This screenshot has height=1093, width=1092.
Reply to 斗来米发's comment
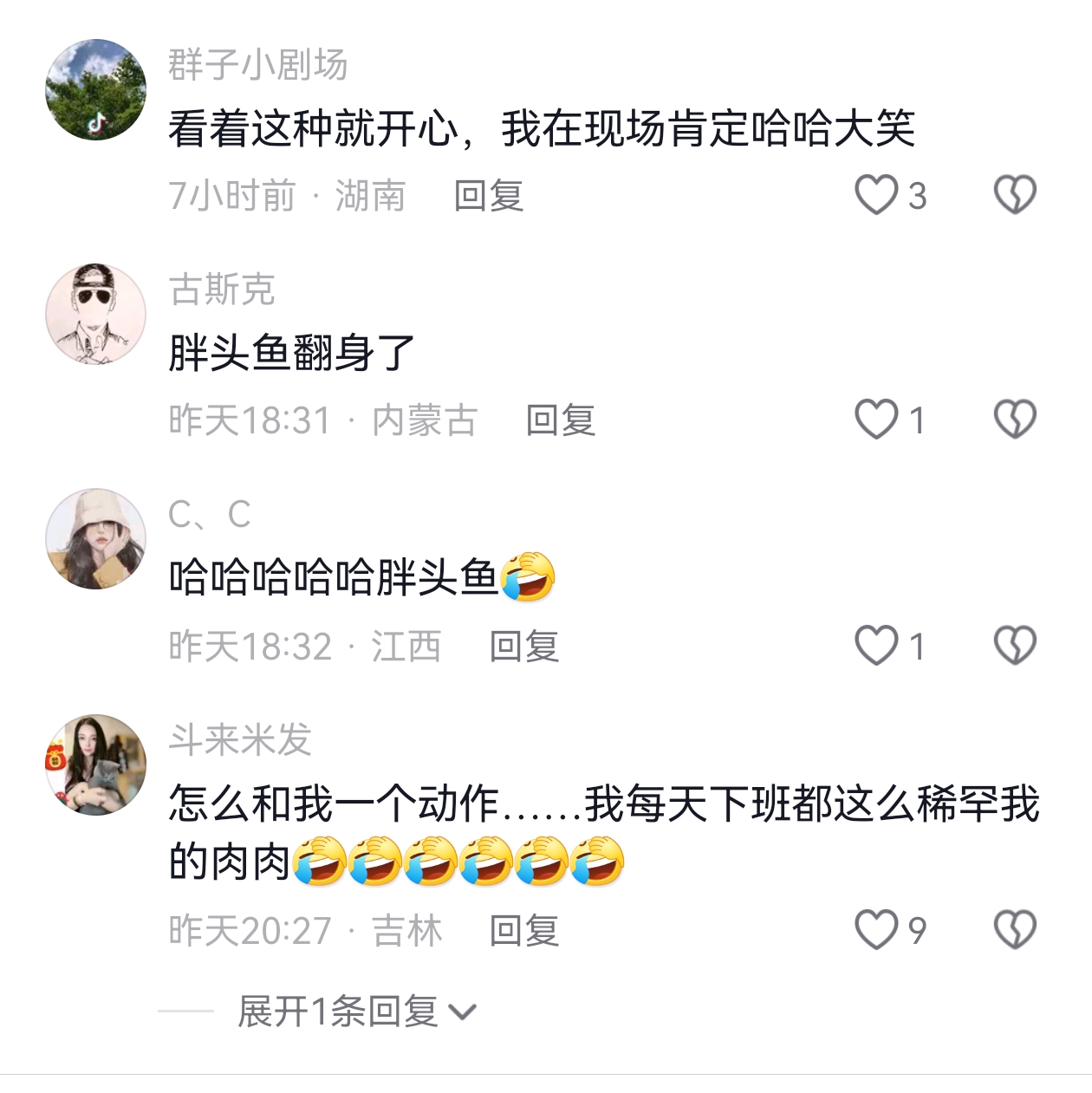pyautogui.click(x=524, y=931)
